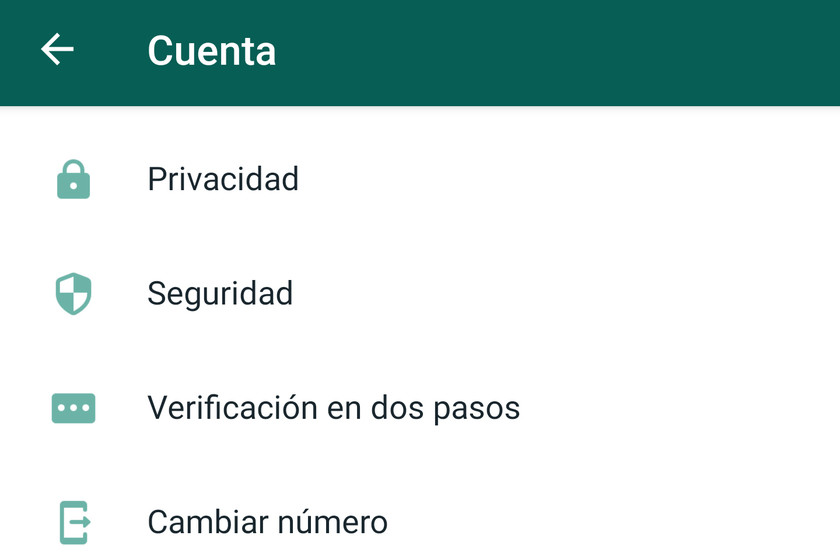
Task: Go back from the Cuenta screen
Action: point(57,50)
